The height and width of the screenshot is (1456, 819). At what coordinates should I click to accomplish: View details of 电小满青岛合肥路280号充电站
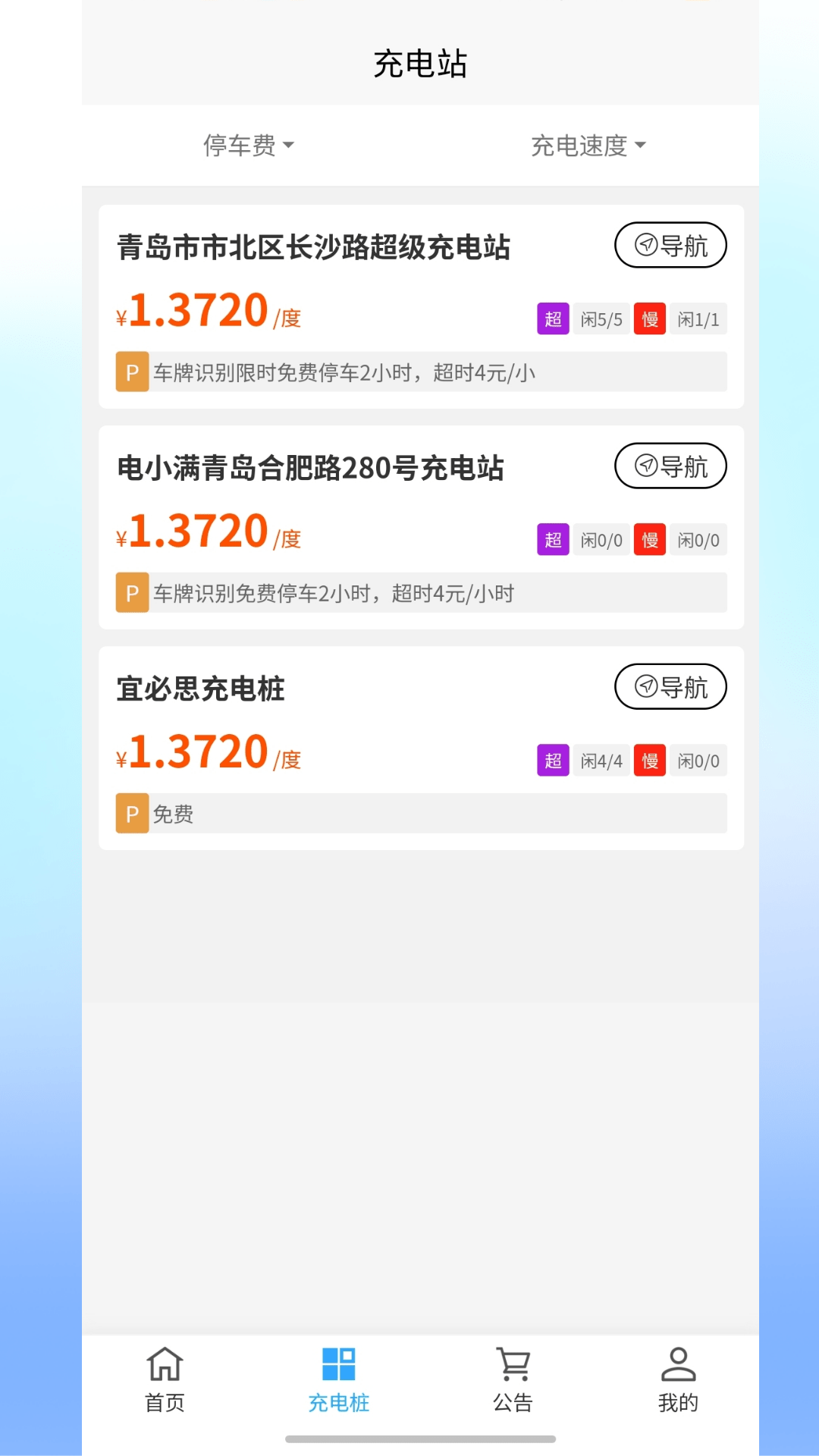(310, 469)
